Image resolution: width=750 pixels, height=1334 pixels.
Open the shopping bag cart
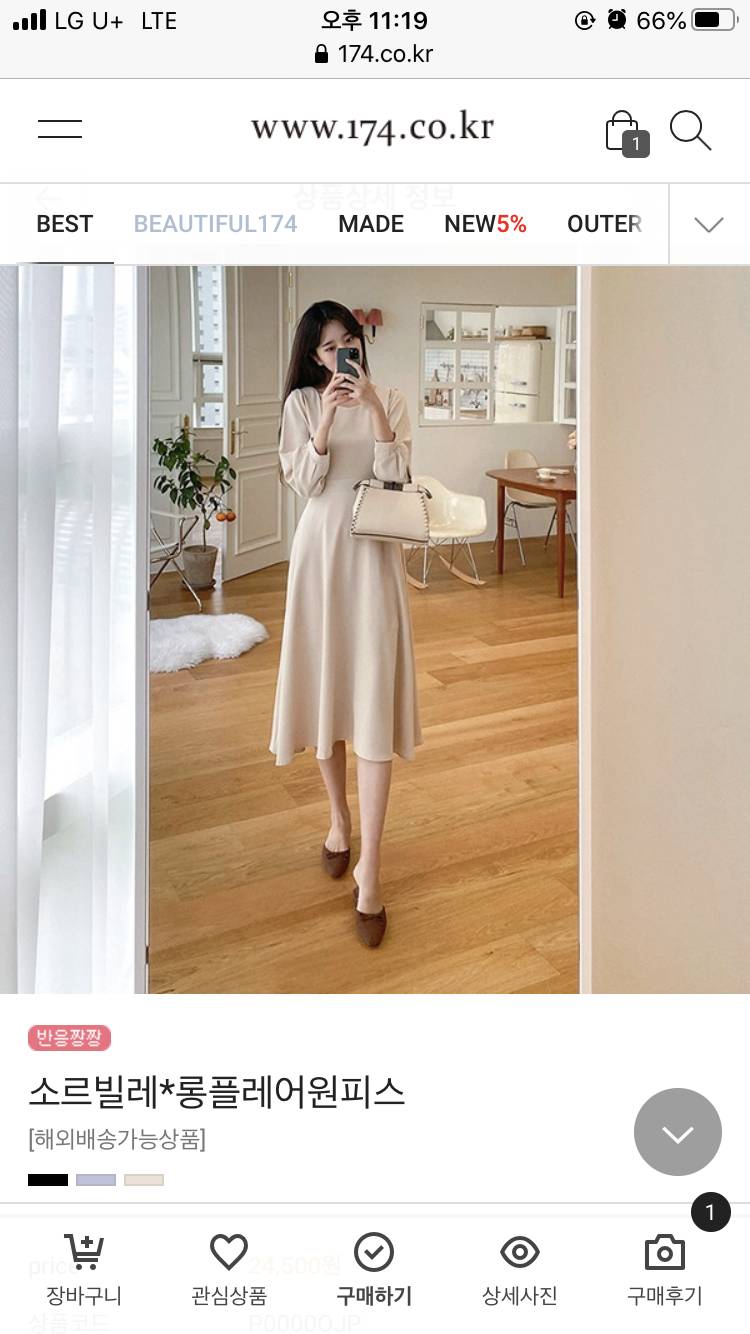[x=625, y=132]
